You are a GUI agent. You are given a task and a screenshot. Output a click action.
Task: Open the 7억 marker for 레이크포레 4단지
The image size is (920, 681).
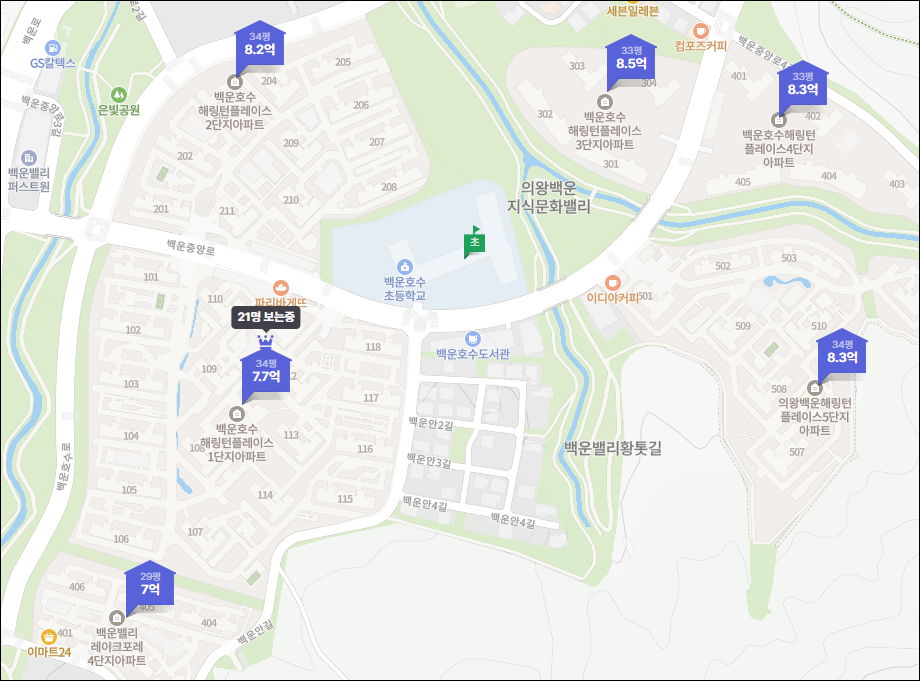(150, 584)
